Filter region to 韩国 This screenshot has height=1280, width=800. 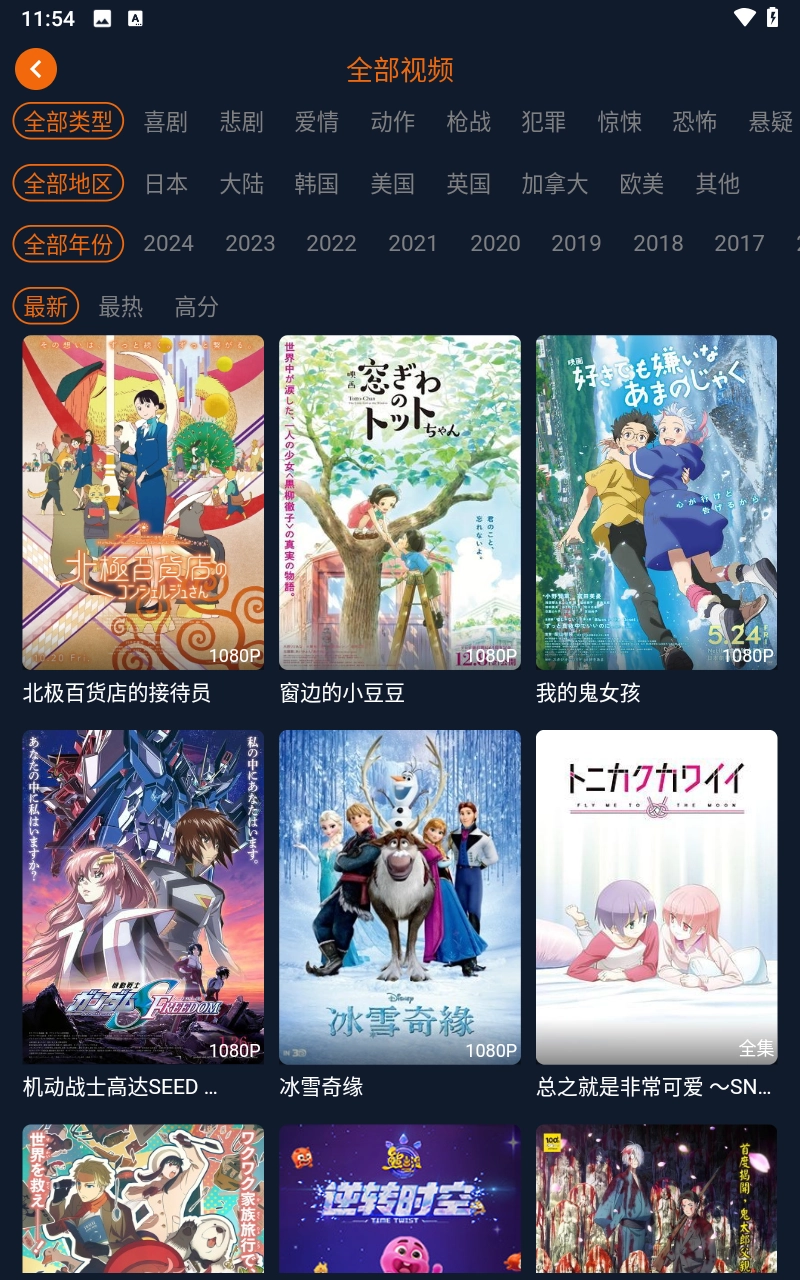316,184
